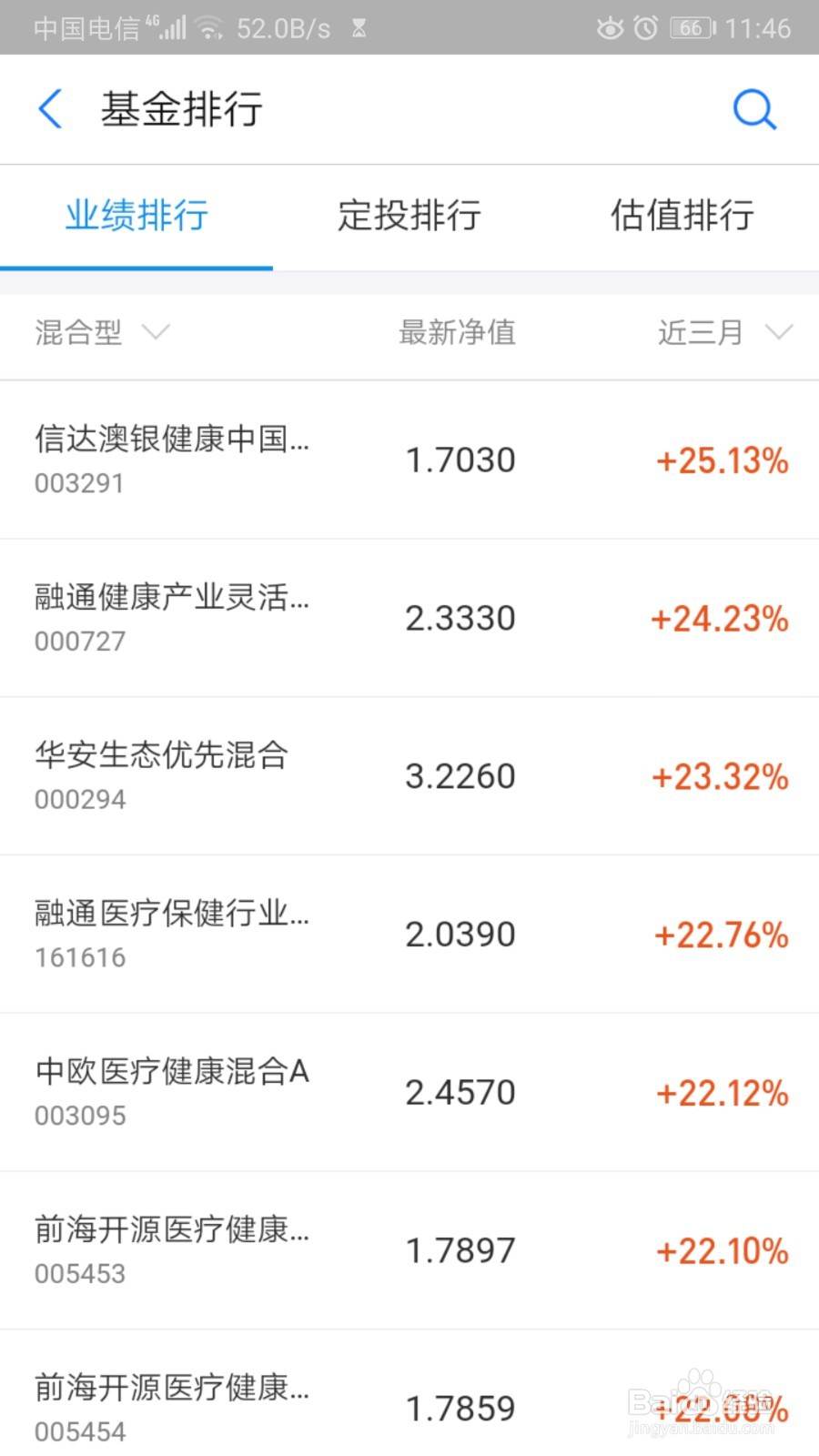Open 中欧医疗健康混合A fund

[409, 1092]
